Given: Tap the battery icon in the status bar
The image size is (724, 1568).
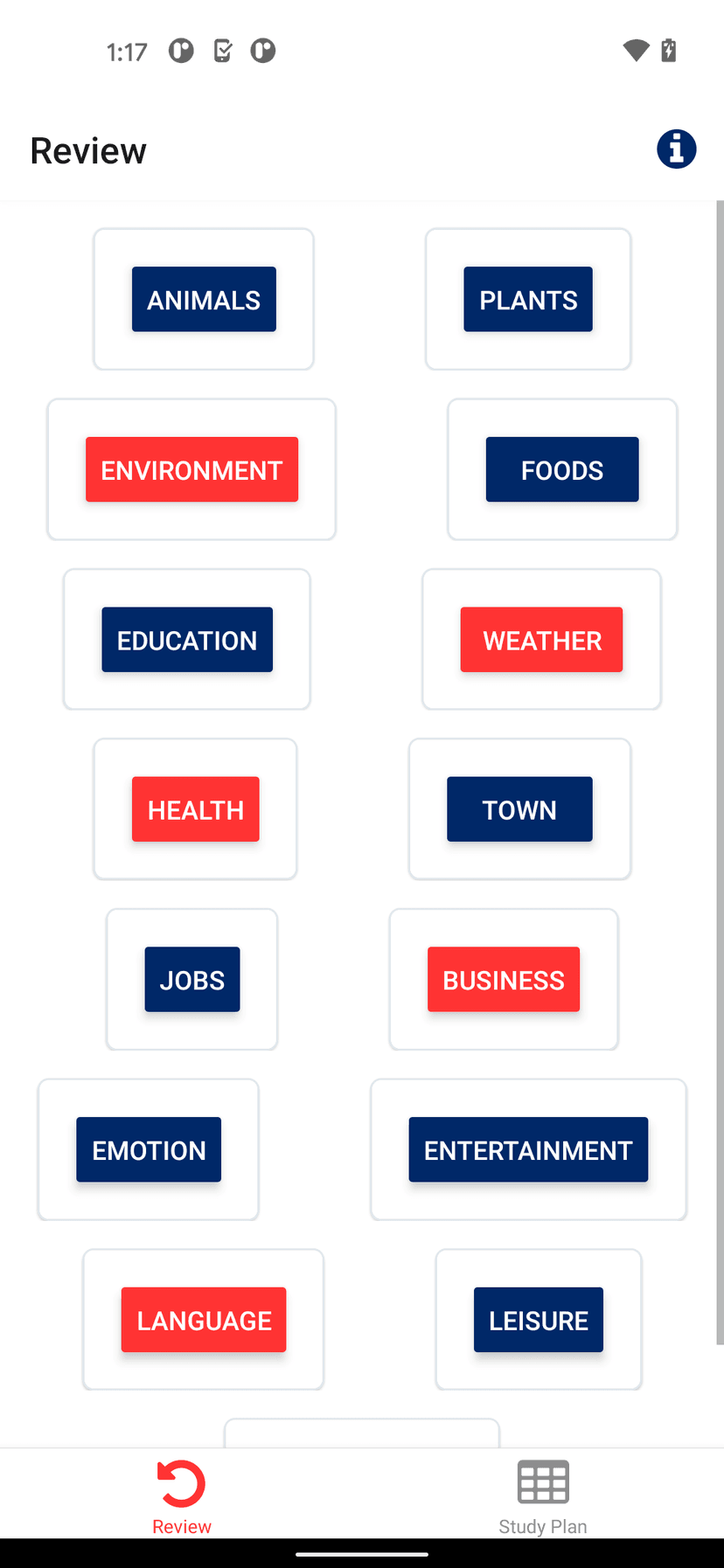Looking at the screenshot, I should pos(668,51).
